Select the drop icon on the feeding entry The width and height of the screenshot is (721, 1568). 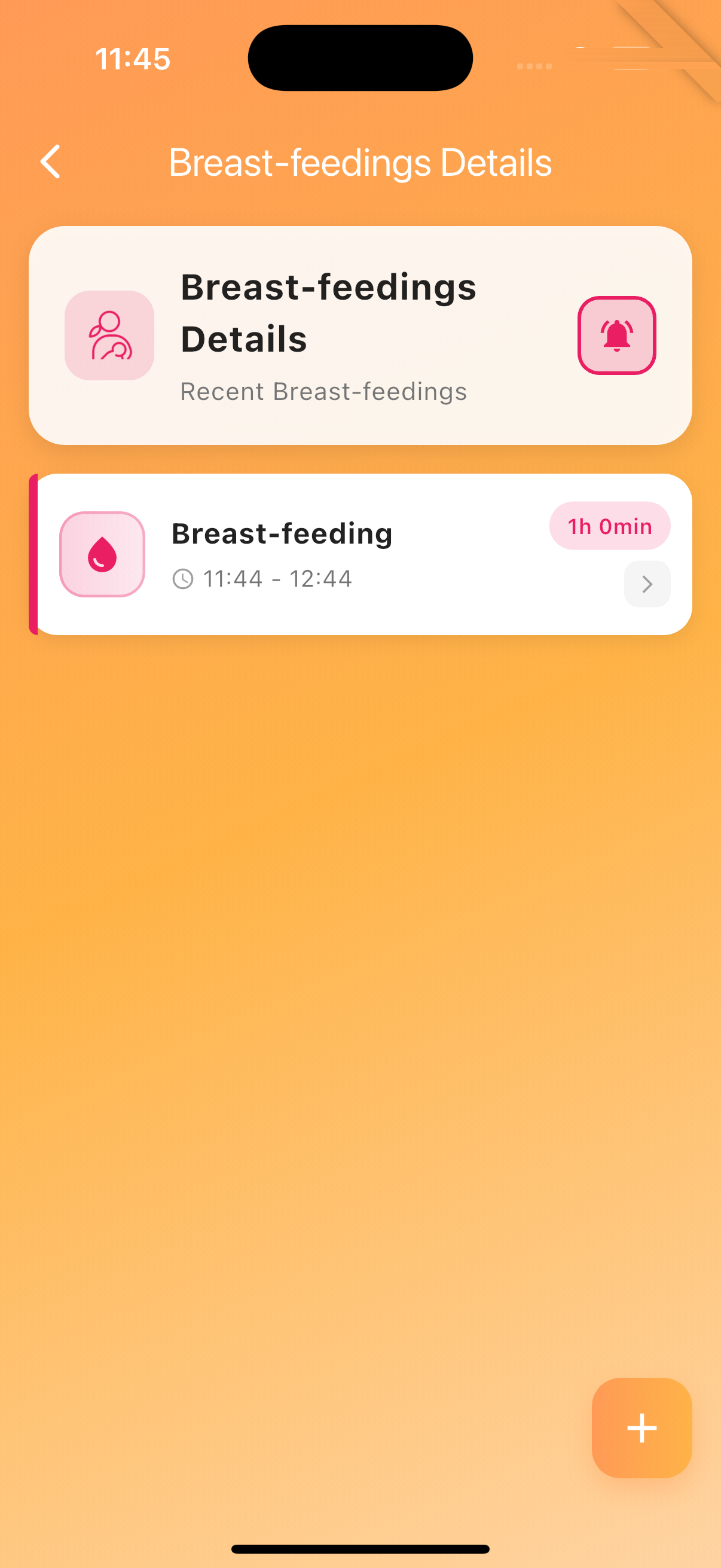pyautogui.click(x=102, y=553)
